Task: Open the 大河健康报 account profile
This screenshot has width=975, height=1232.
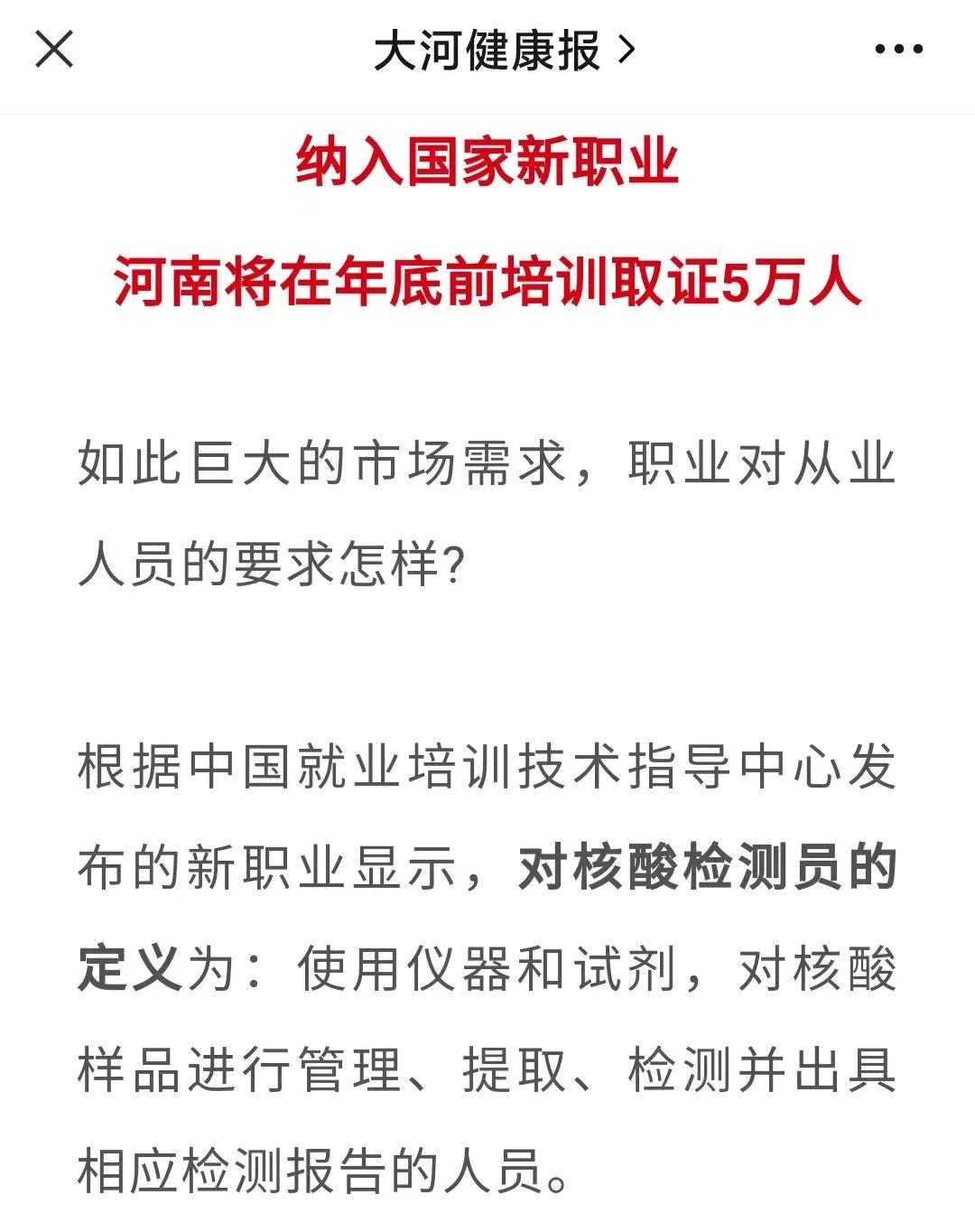Action: [x=503, y=51]
